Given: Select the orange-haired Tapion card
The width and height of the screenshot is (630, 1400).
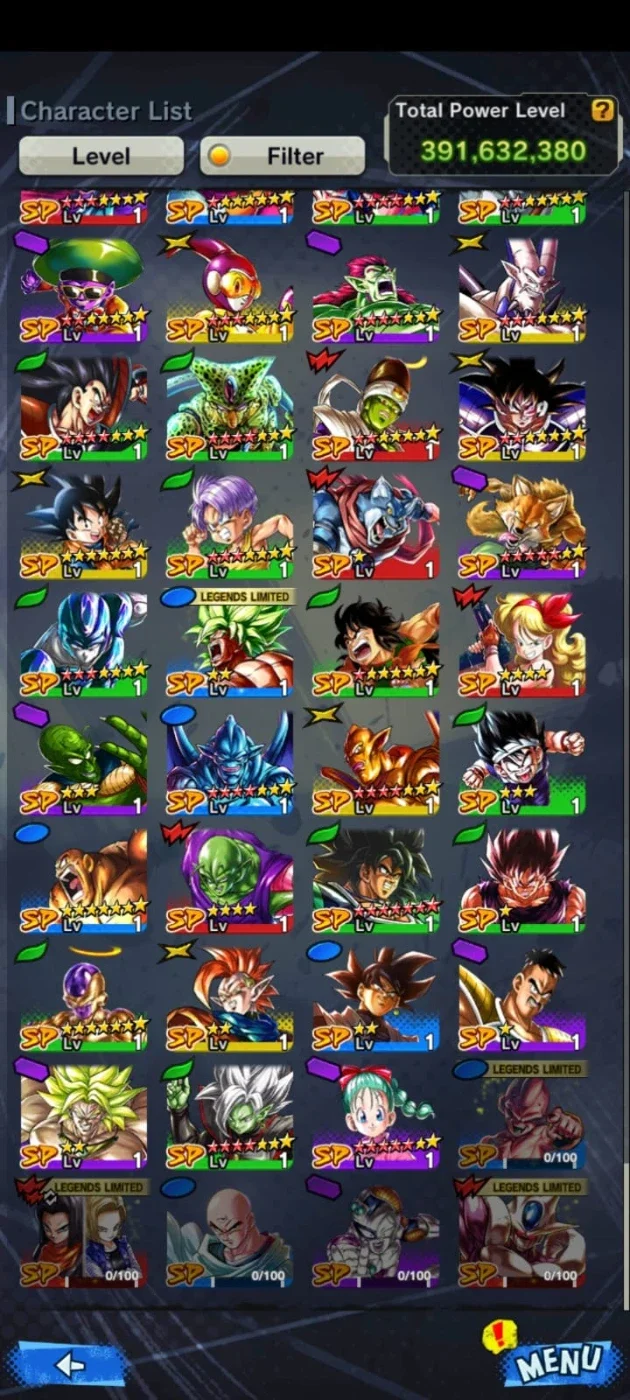Looking at the screenshot, I should (229, 997).
